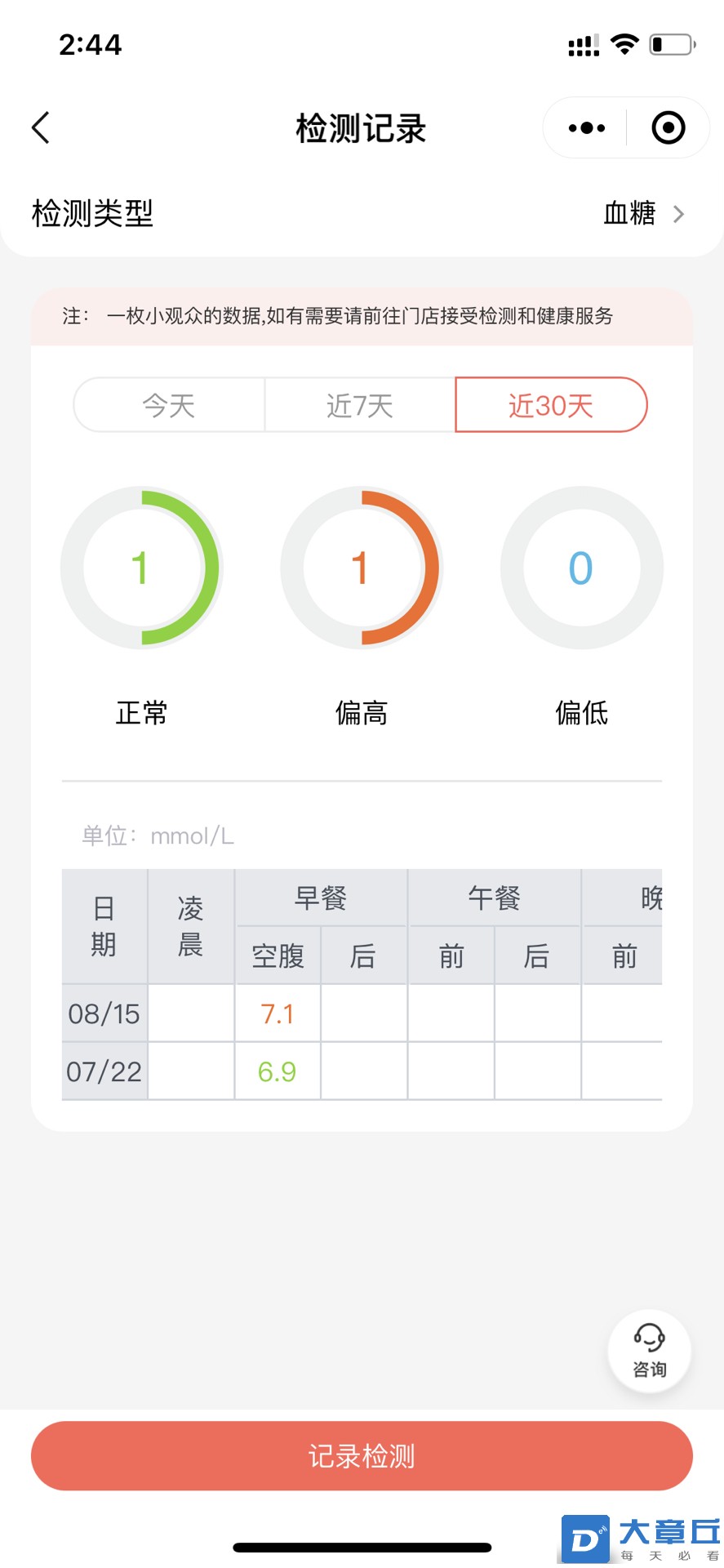Close the mini program with the circle button

668,128
